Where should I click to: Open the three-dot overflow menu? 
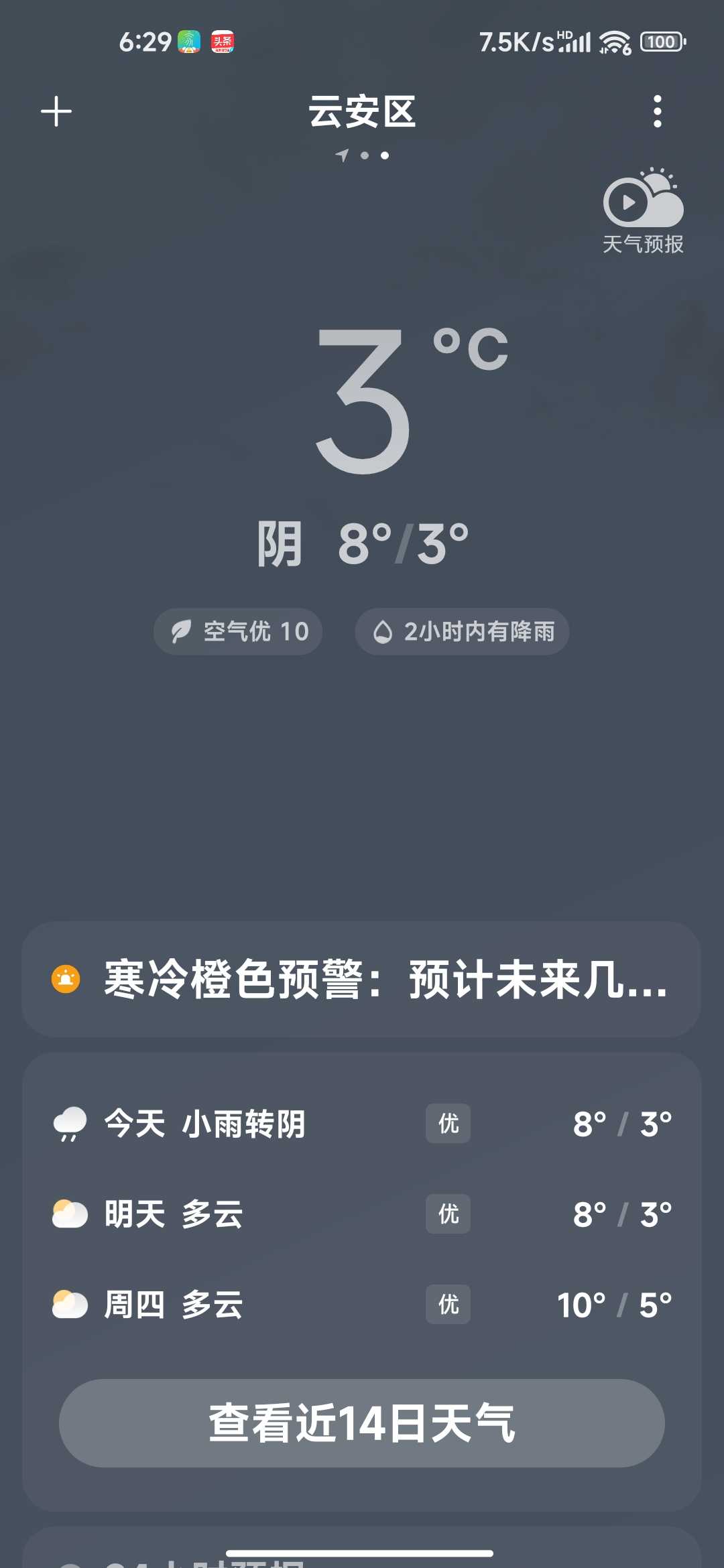pos(657,111)
